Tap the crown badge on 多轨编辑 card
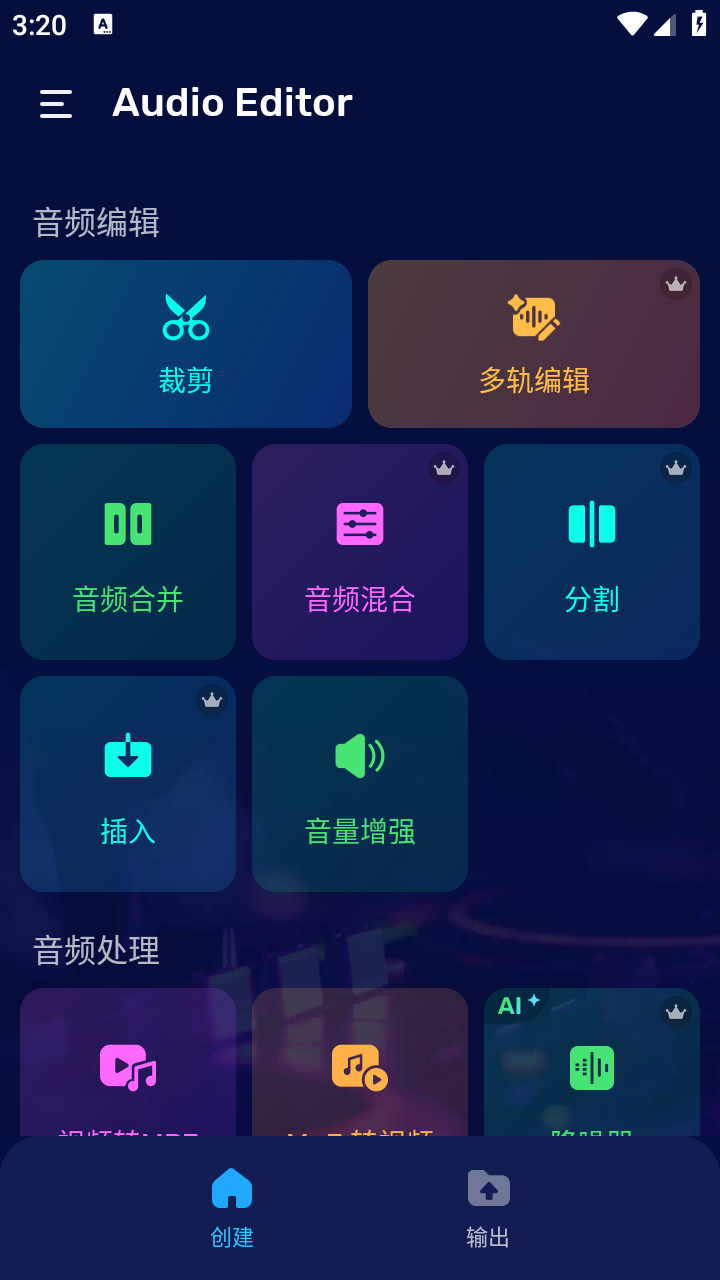Screen dimensions: 720x1280 [676, 284]
